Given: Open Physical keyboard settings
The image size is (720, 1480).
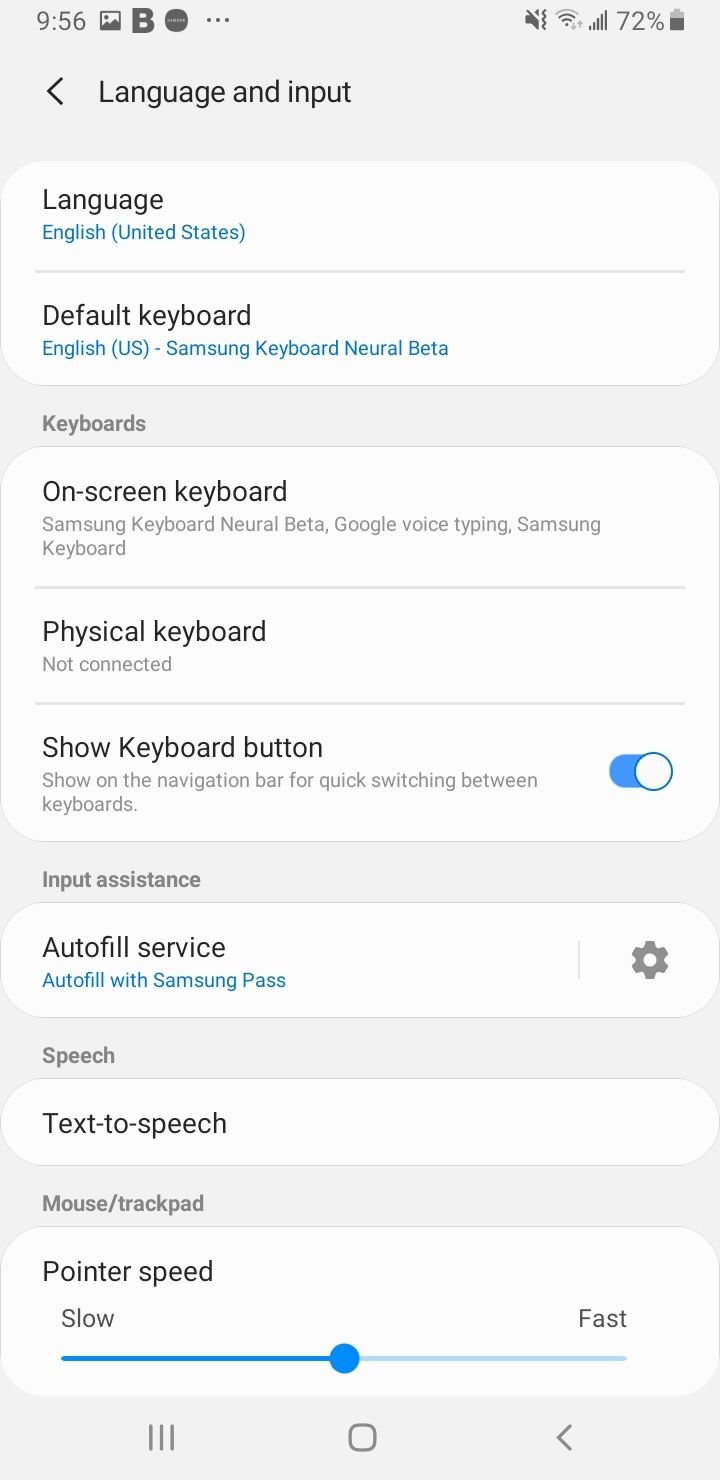Looking at the screenshot, I should coord(360,646).
